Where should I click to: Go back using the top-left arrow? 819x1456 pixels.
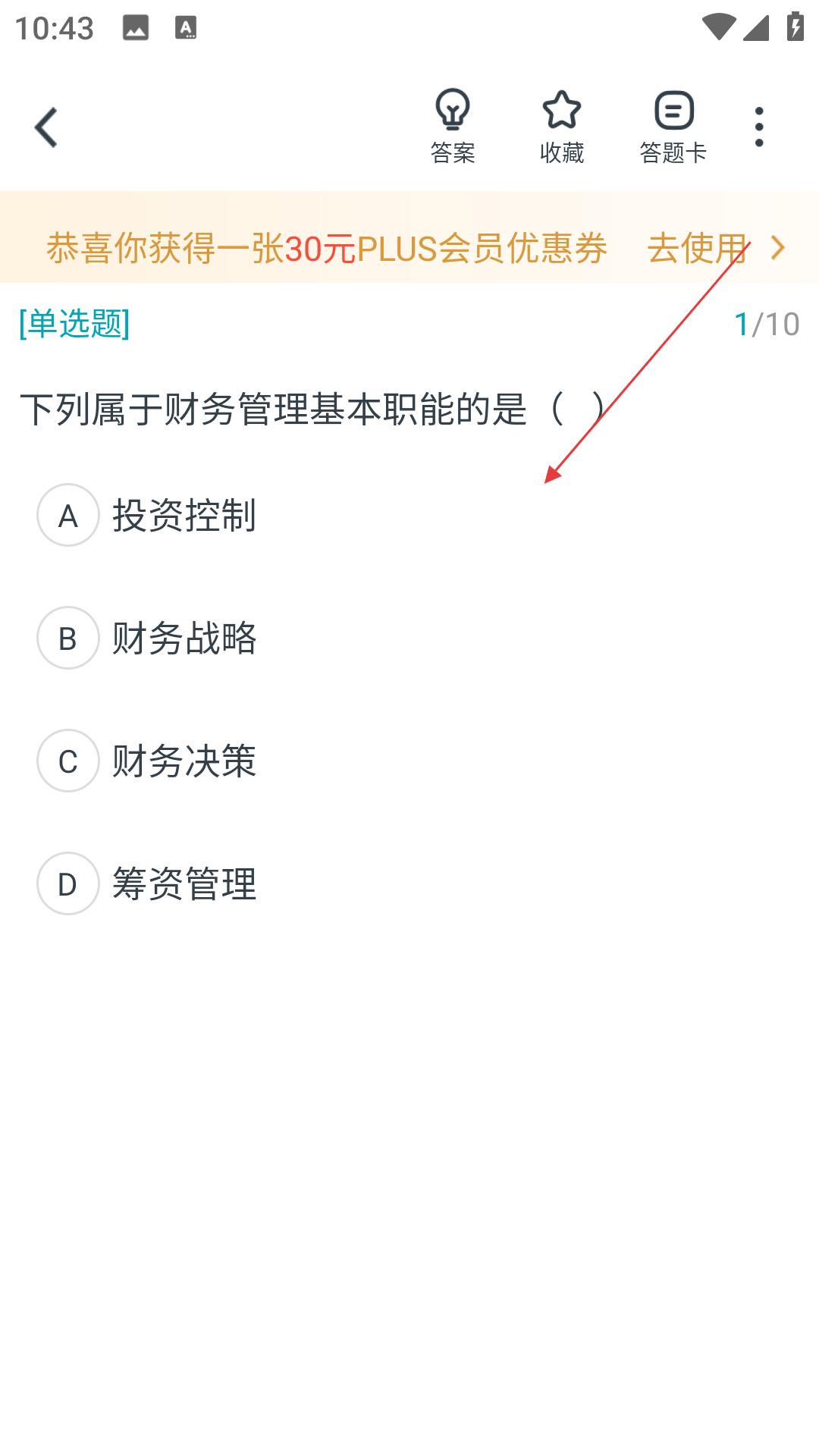coord(46,127)
